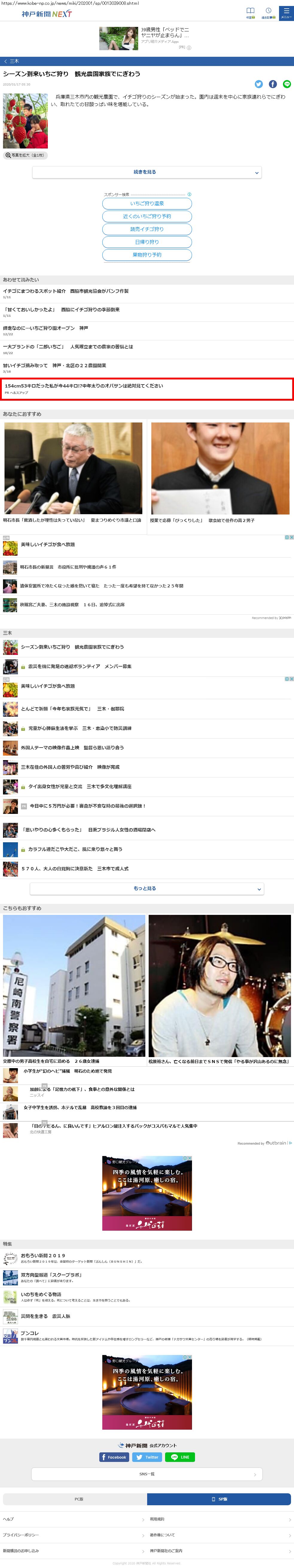Enlarge the strawberry photo (写真を拡大)

[25, 155]
